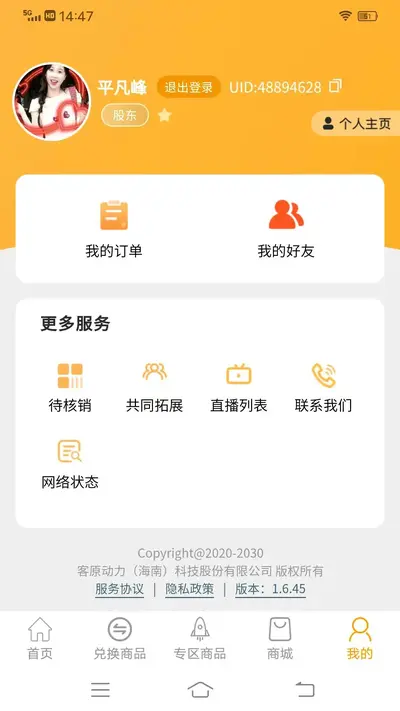Open 我的好友 my friends
The image size is (400, 711).
[286, 229]
